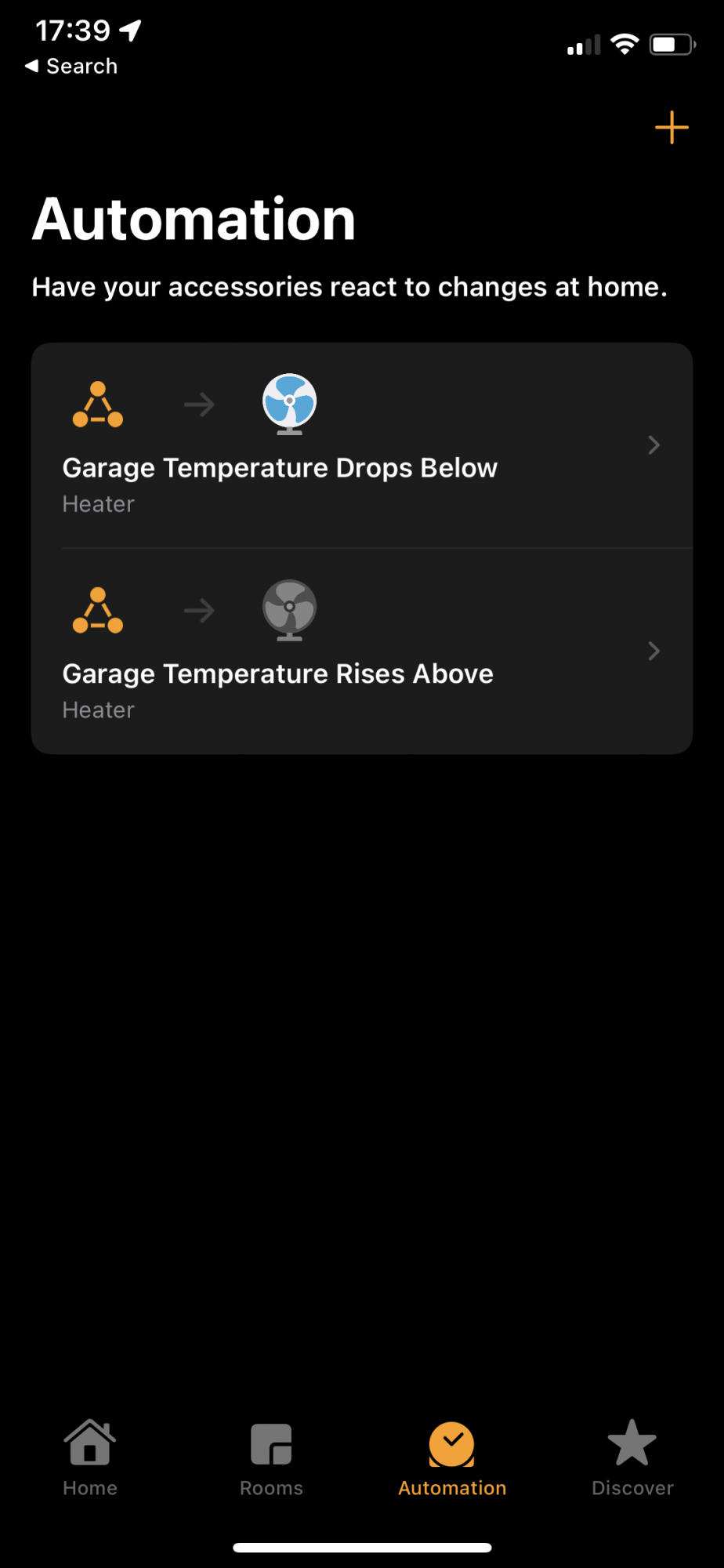Open Garage Temperature Drops Below automation
The width and height of the screenshot is (724, 1568).
(362, 445)
